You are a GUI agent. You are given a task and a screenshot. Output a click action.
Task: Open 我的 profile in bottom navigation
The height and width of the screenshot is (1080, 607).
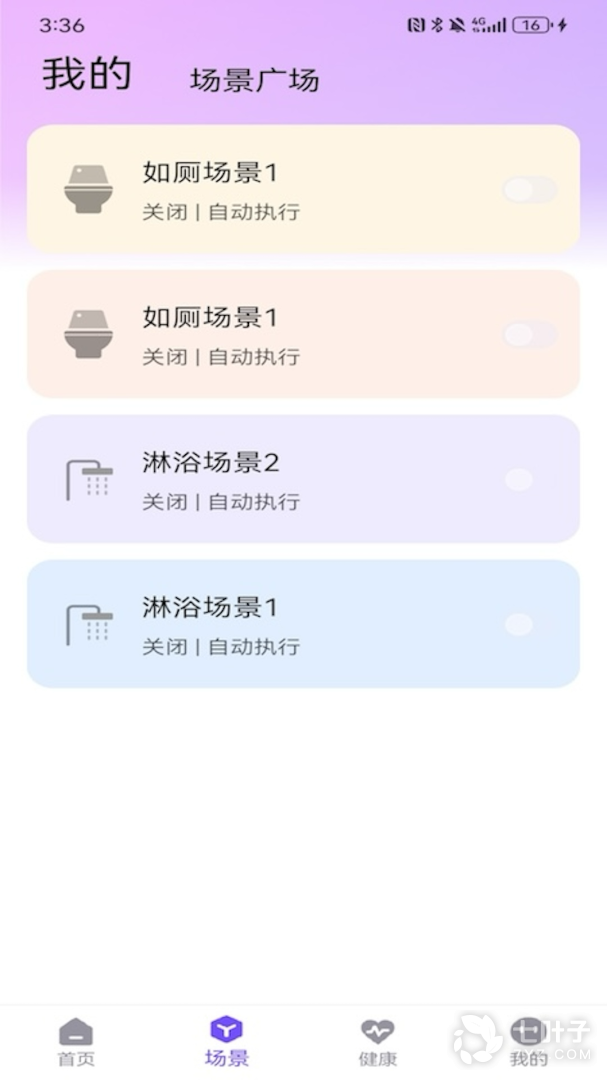(x=529, y=1041)
